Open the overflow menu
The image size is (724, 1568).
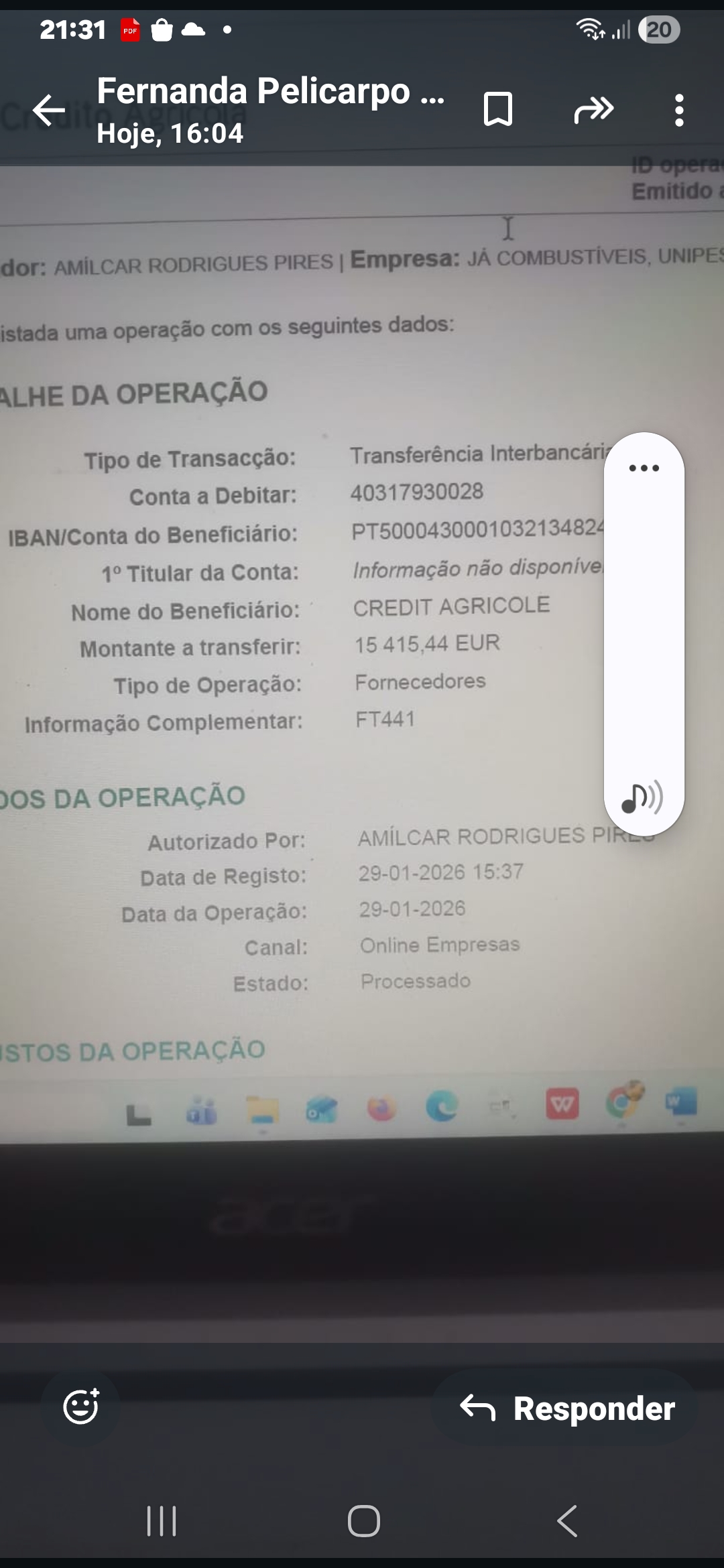(679, 110)
